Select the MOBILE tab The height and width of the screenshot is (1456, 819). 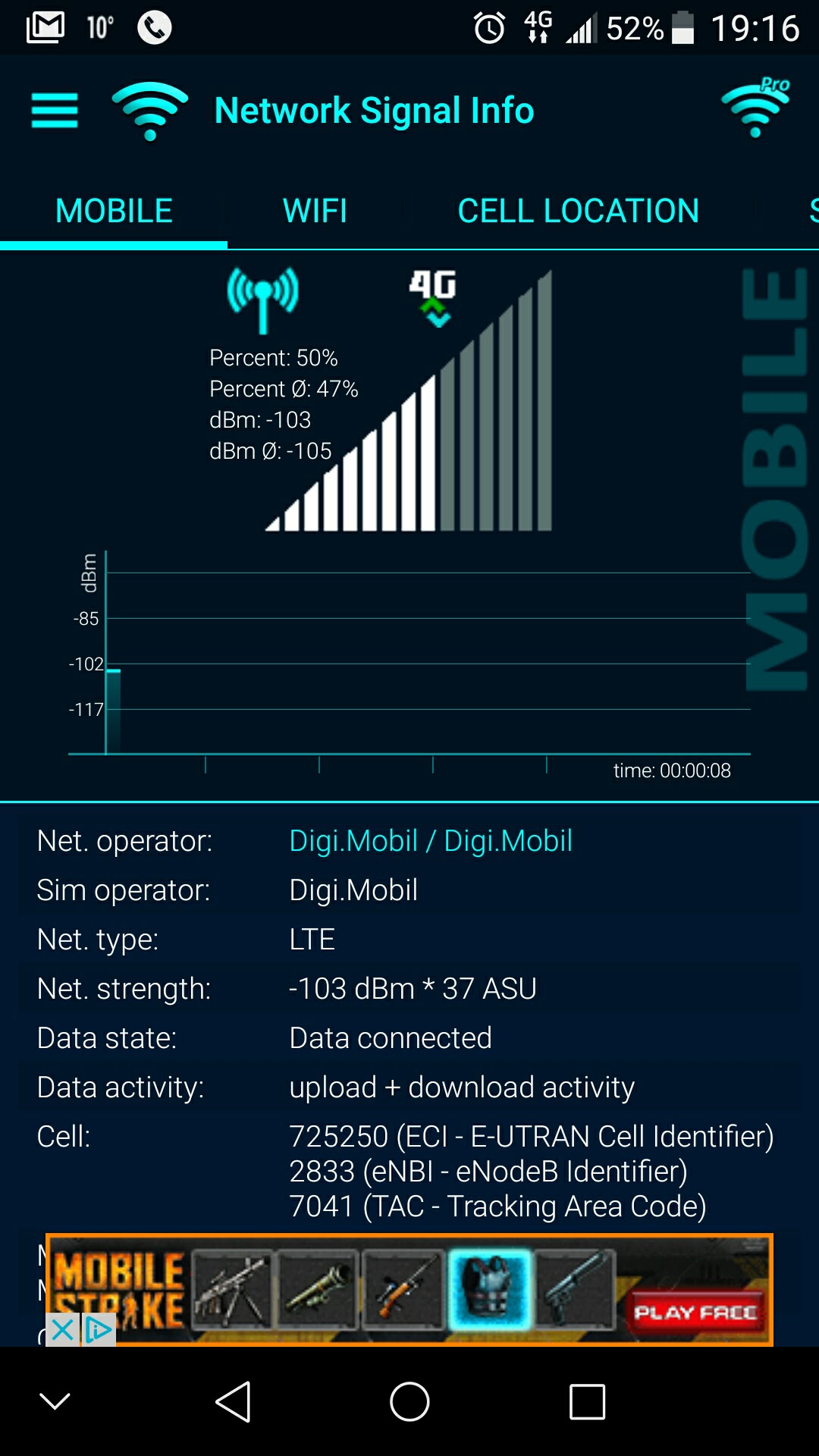pos(114,211)
